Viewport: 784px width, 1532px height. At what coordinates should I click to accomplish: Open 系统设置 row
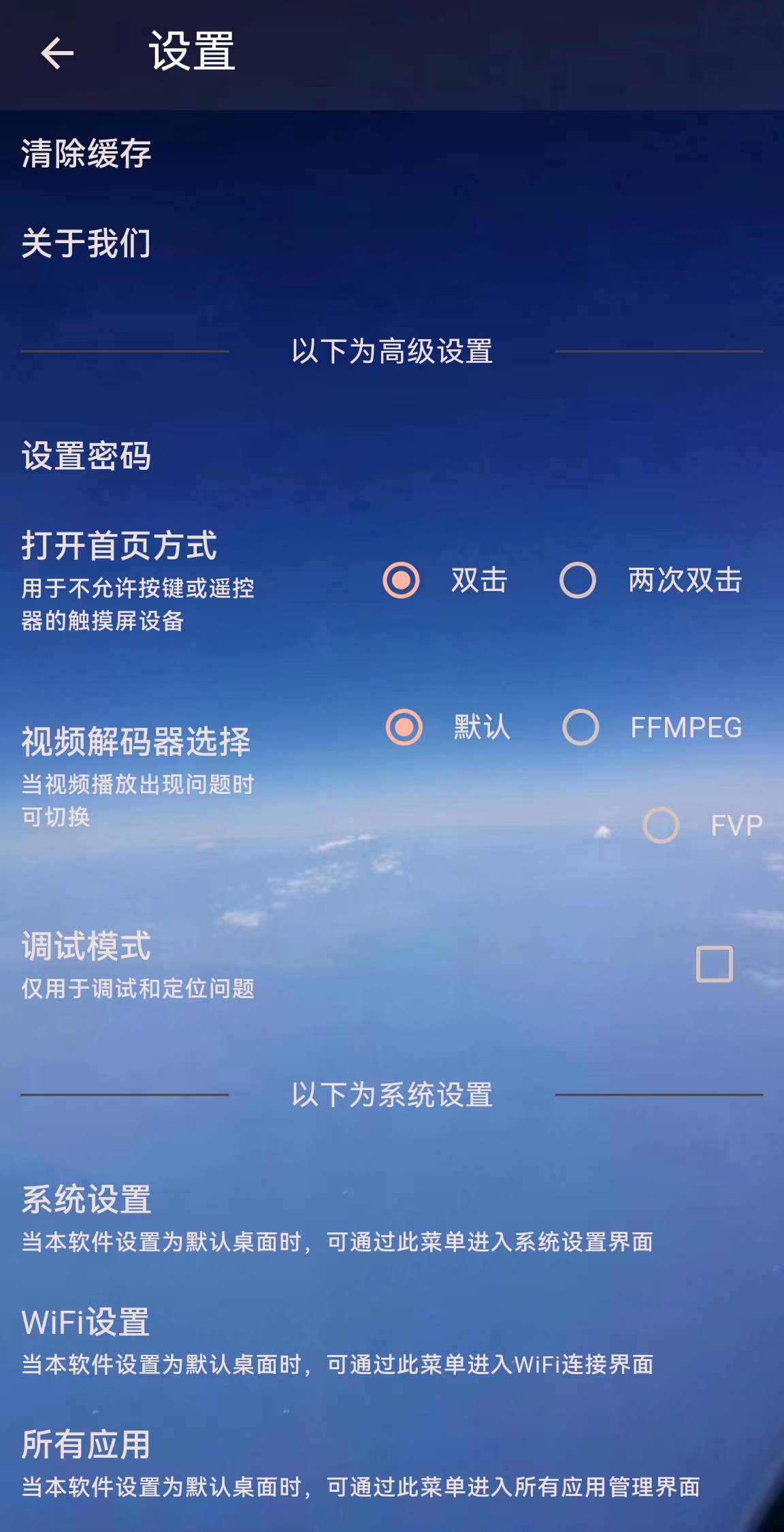tap(86, 1200)
